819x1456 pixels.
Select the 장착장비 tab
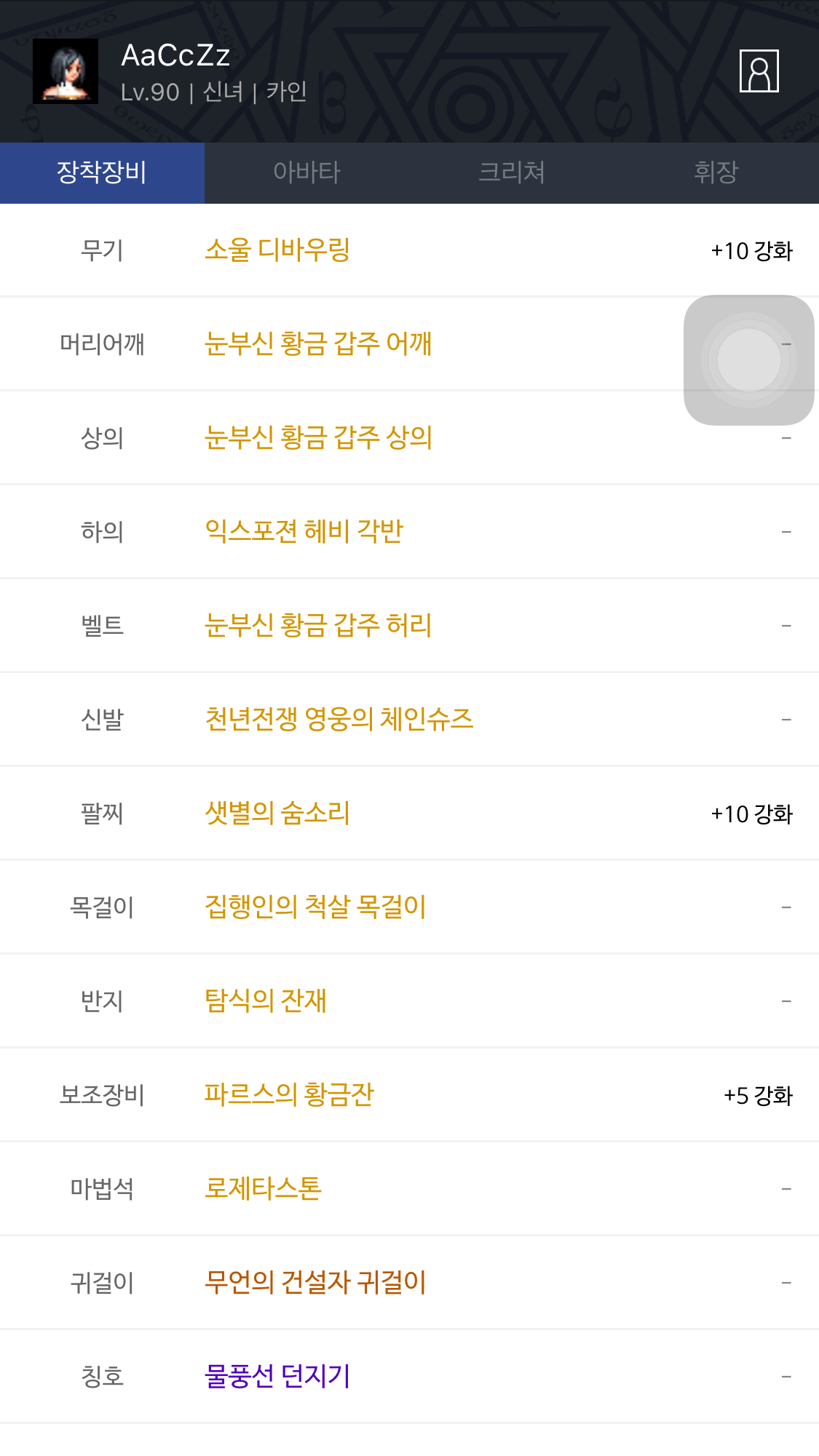[x=102, y=172]
